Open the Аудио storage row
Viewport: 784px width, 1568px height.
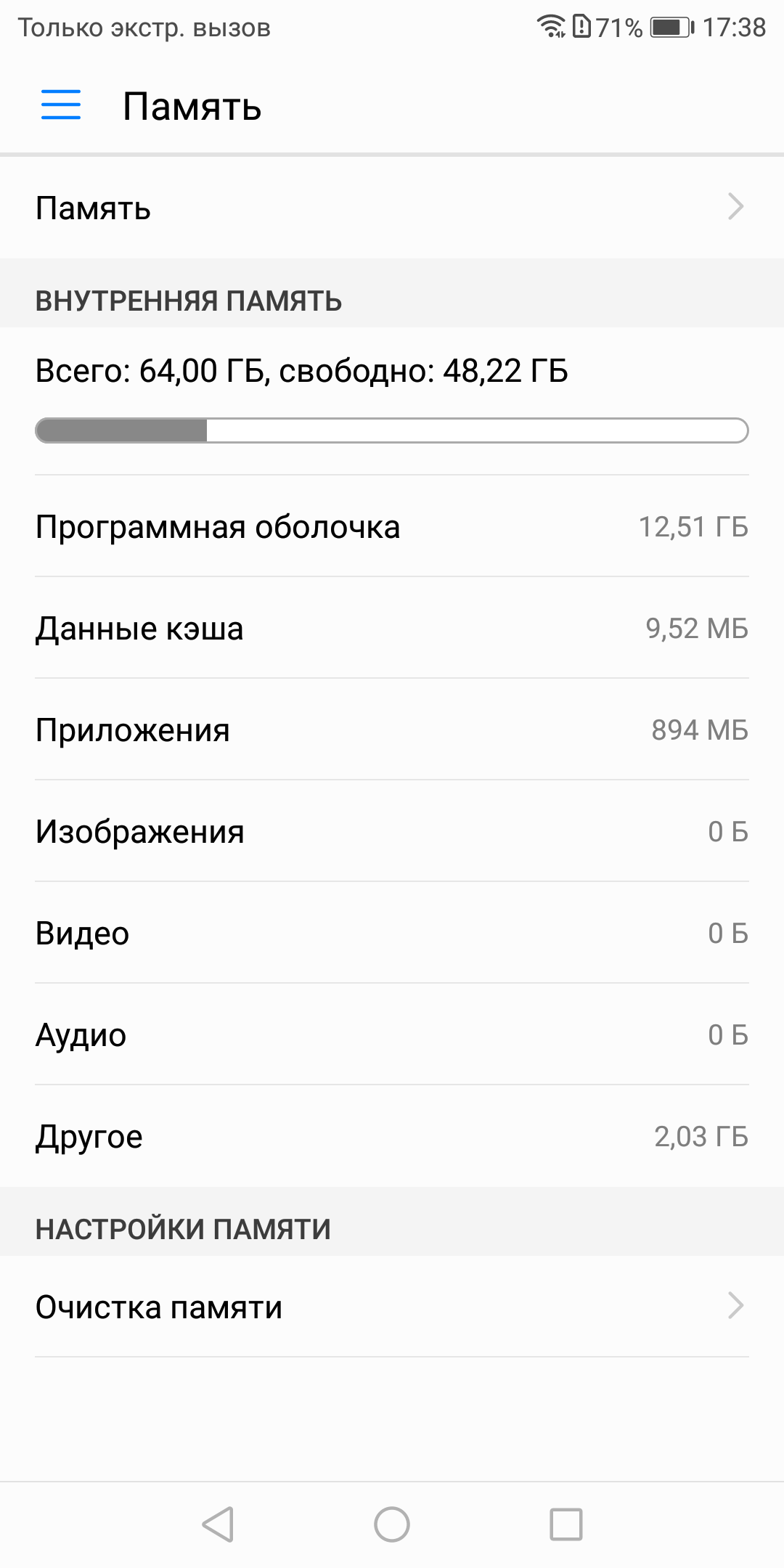(x=392, y=1035)
